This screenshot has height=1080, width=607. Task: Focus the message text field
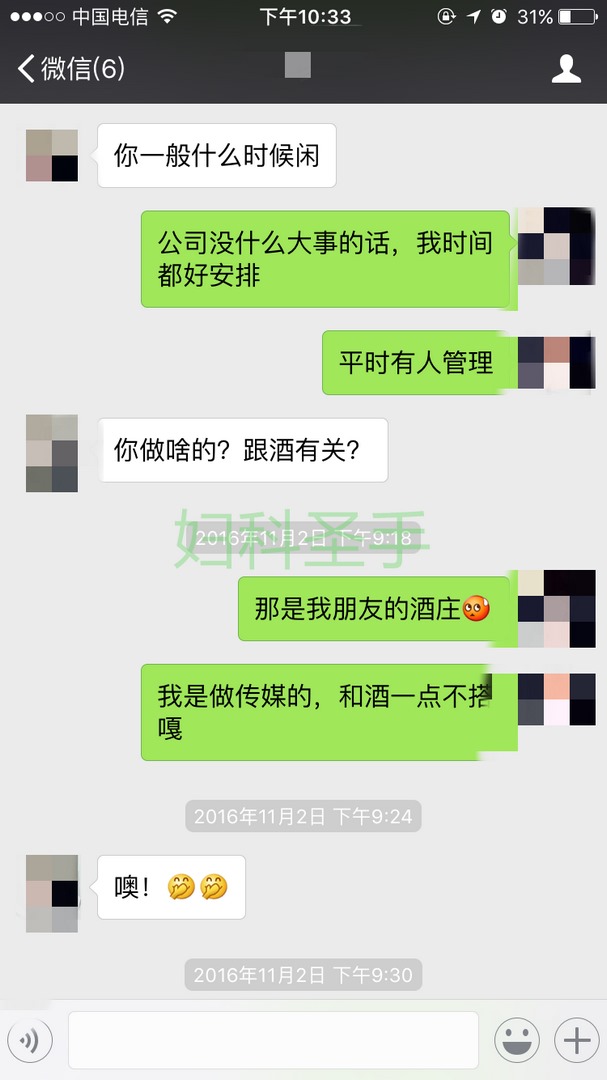pyautogui.click(x=273, y=1040)
